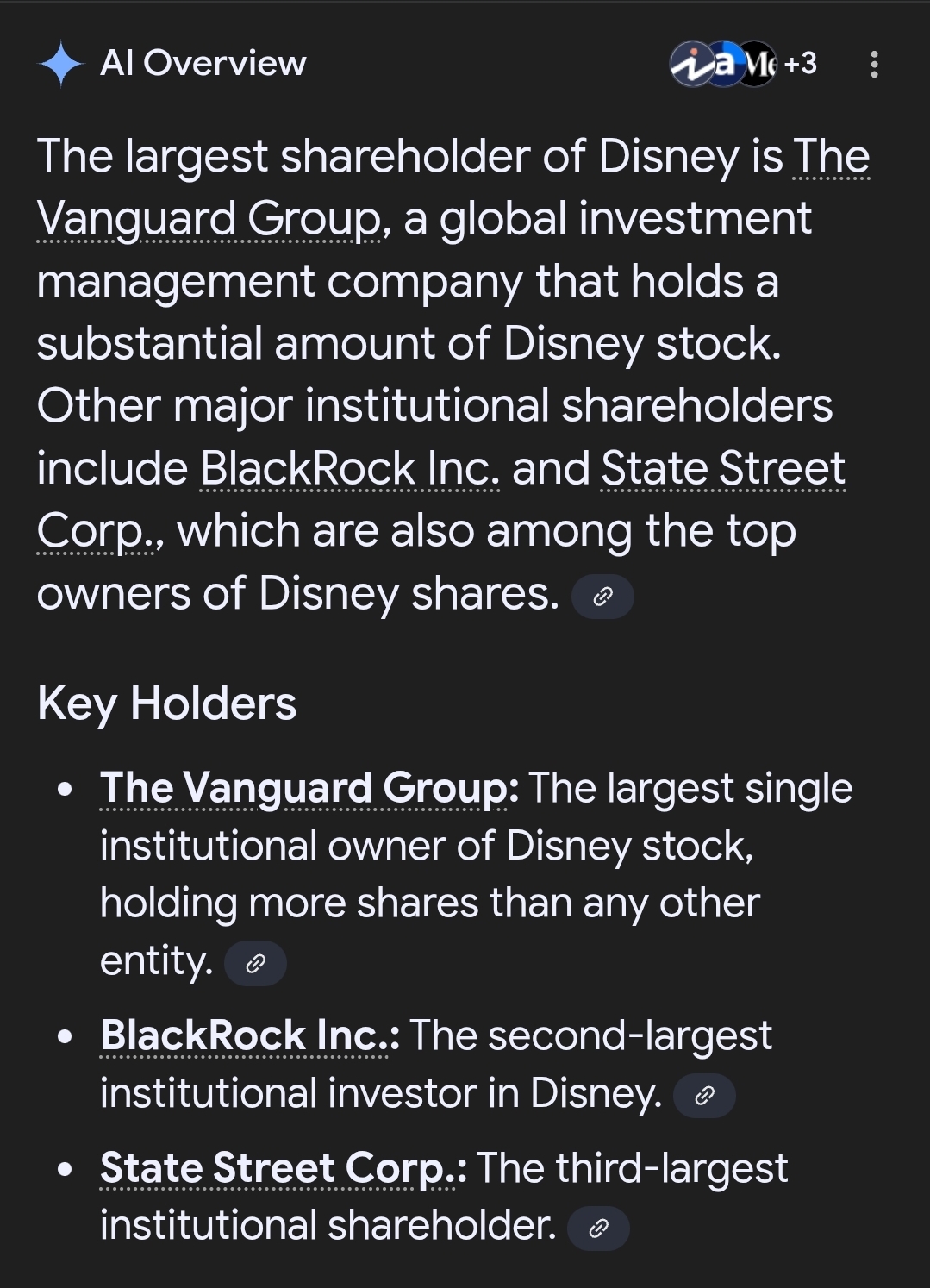Tap the source link icon after 'entity.'

tap(255, 964)
